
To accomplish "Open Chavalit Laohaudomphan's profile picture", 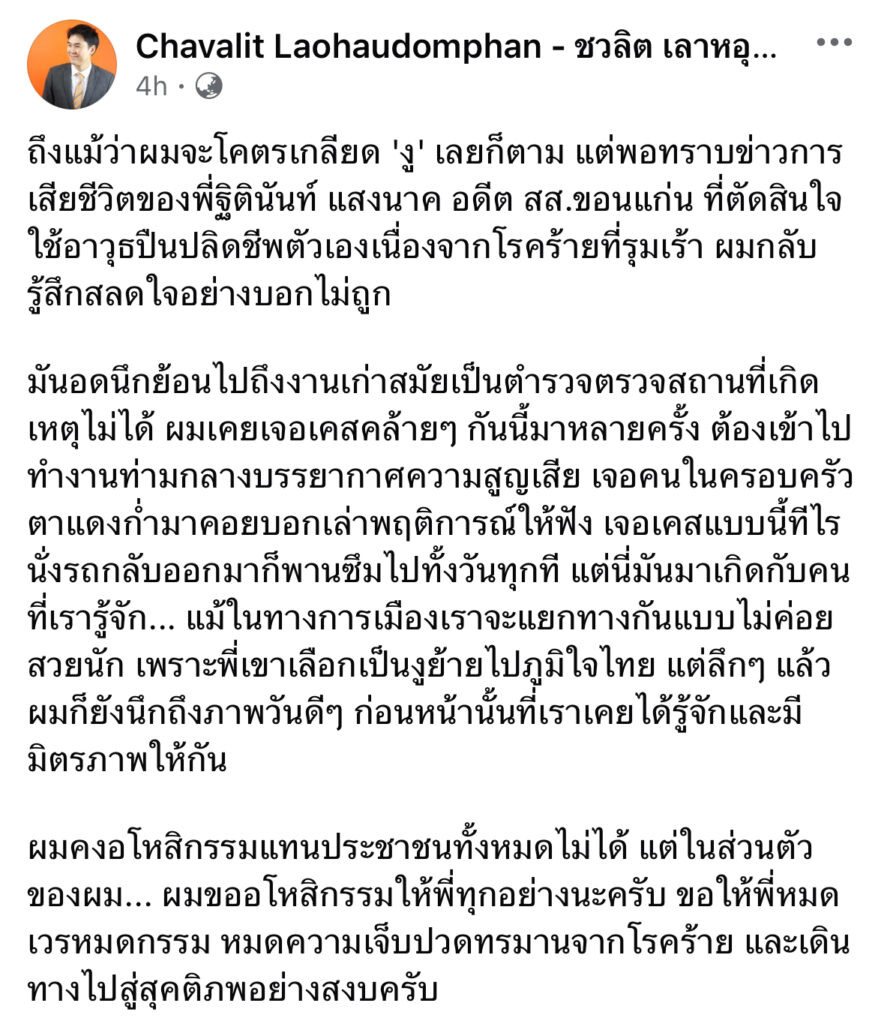I will click(x=72, y=64).
